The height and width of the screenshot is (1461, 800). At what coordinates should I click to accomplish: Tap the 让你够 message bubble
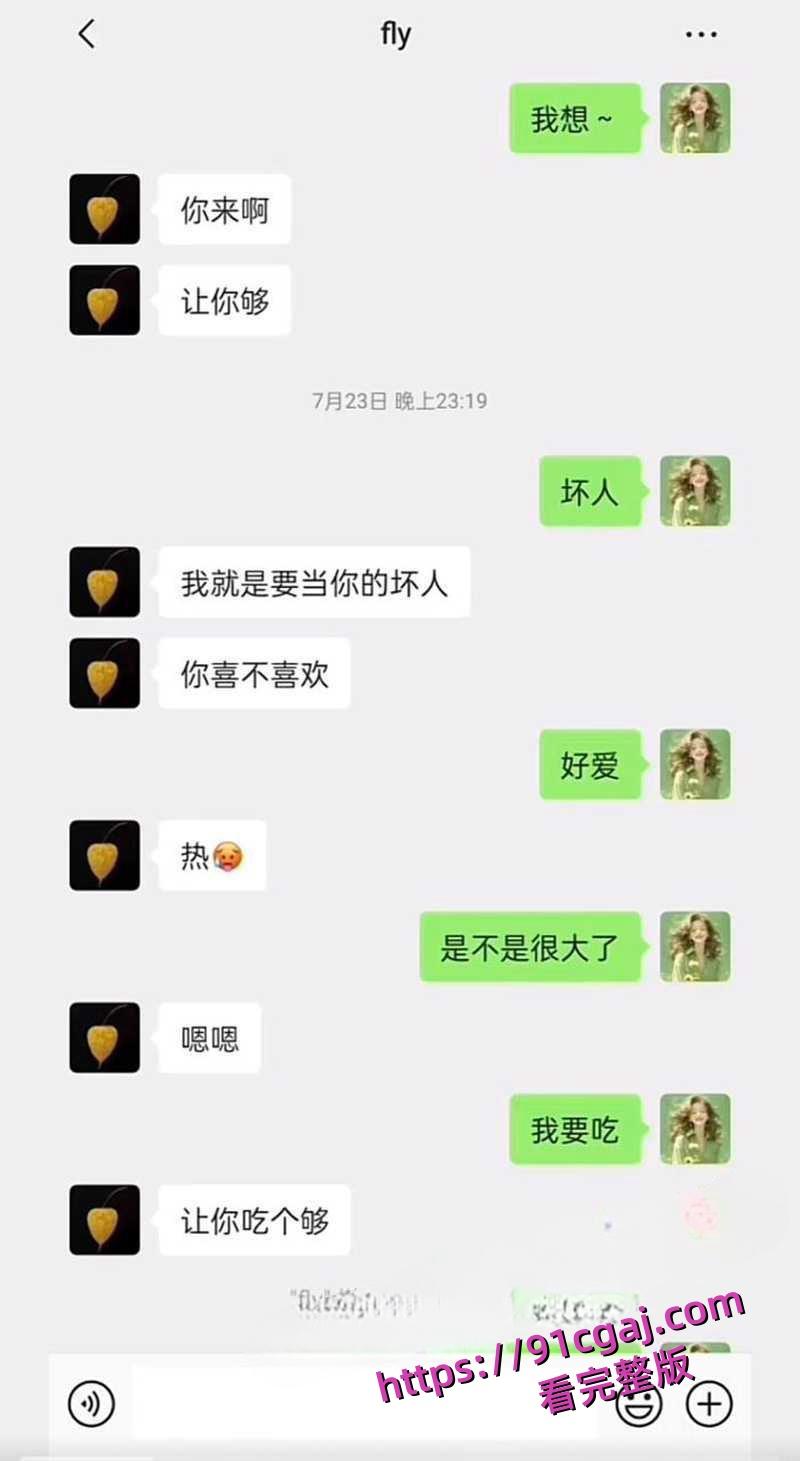(224, 300)
